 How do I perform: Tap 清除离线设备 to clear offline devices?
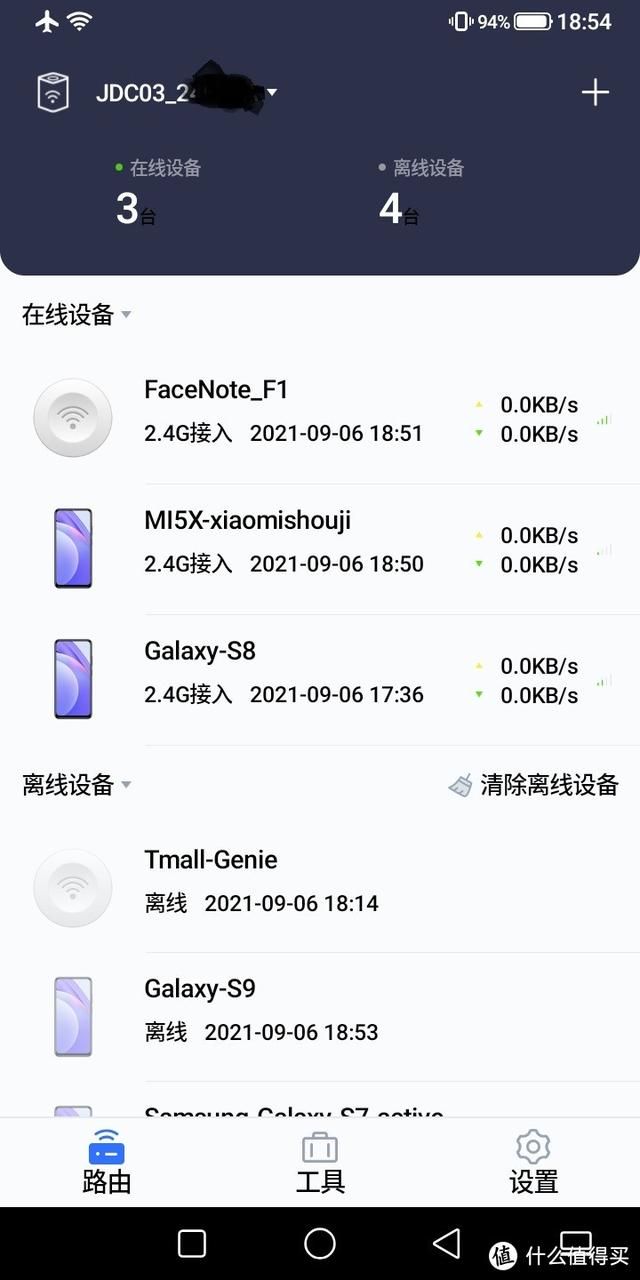pyautogui.click(x=534, y=785)
